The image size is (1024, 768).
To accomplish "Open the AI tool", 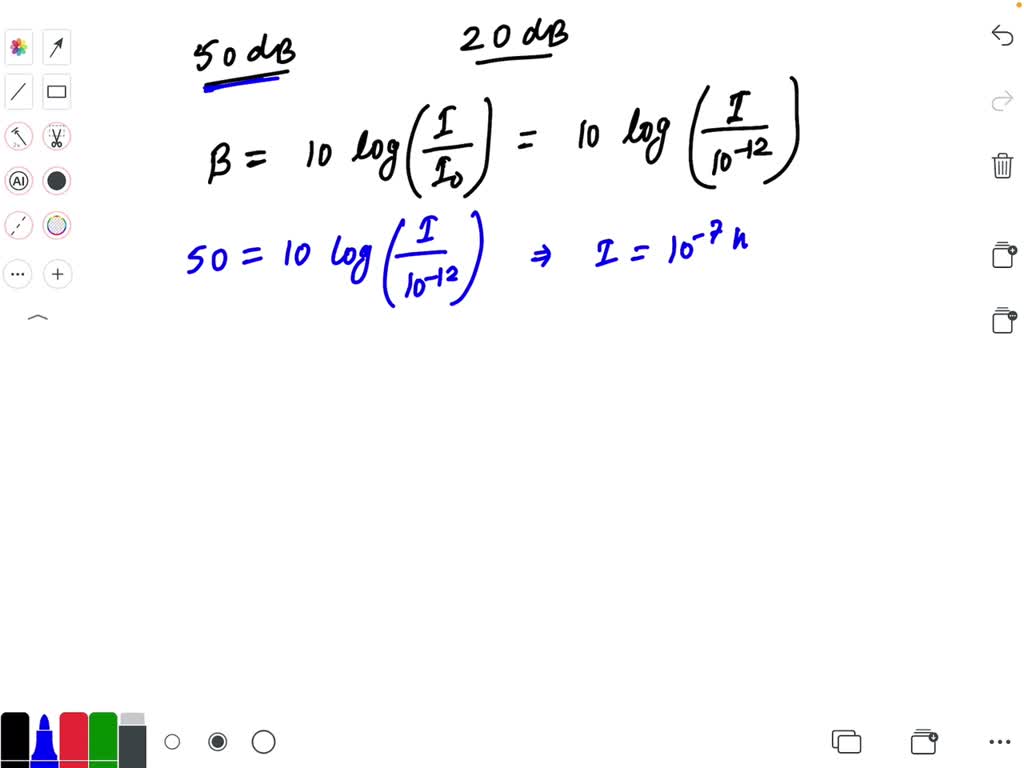I will (18, 181).
